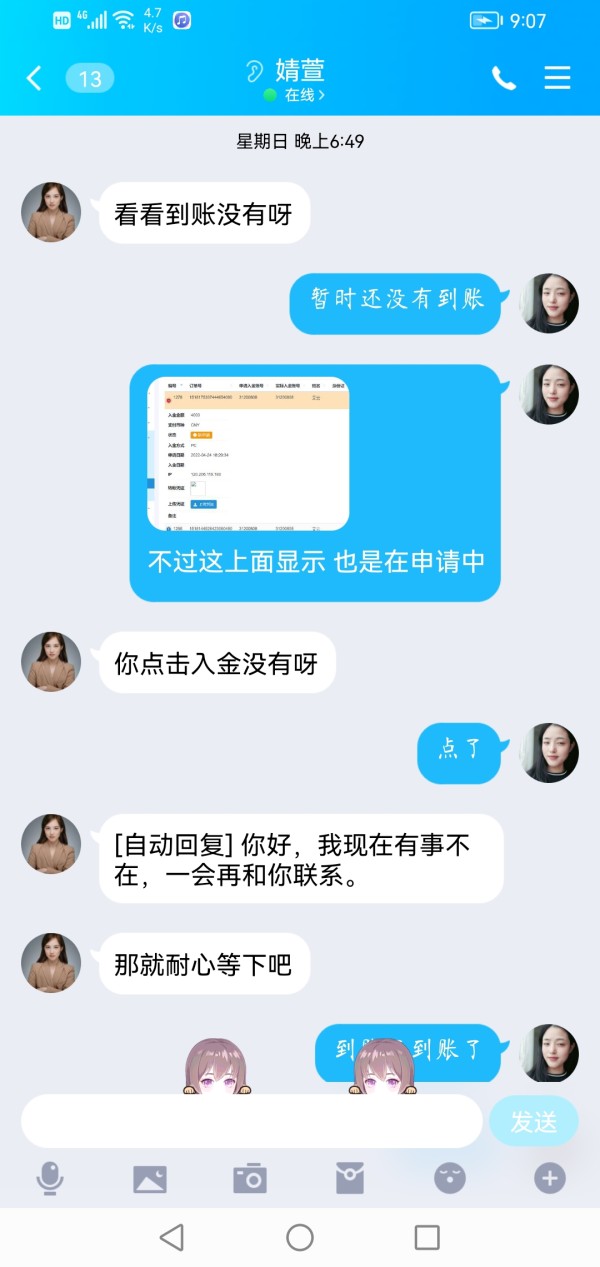This screenshot has width=600, height=1267.
Task: Open the red packet option
Action: [x=350, y=1178]
